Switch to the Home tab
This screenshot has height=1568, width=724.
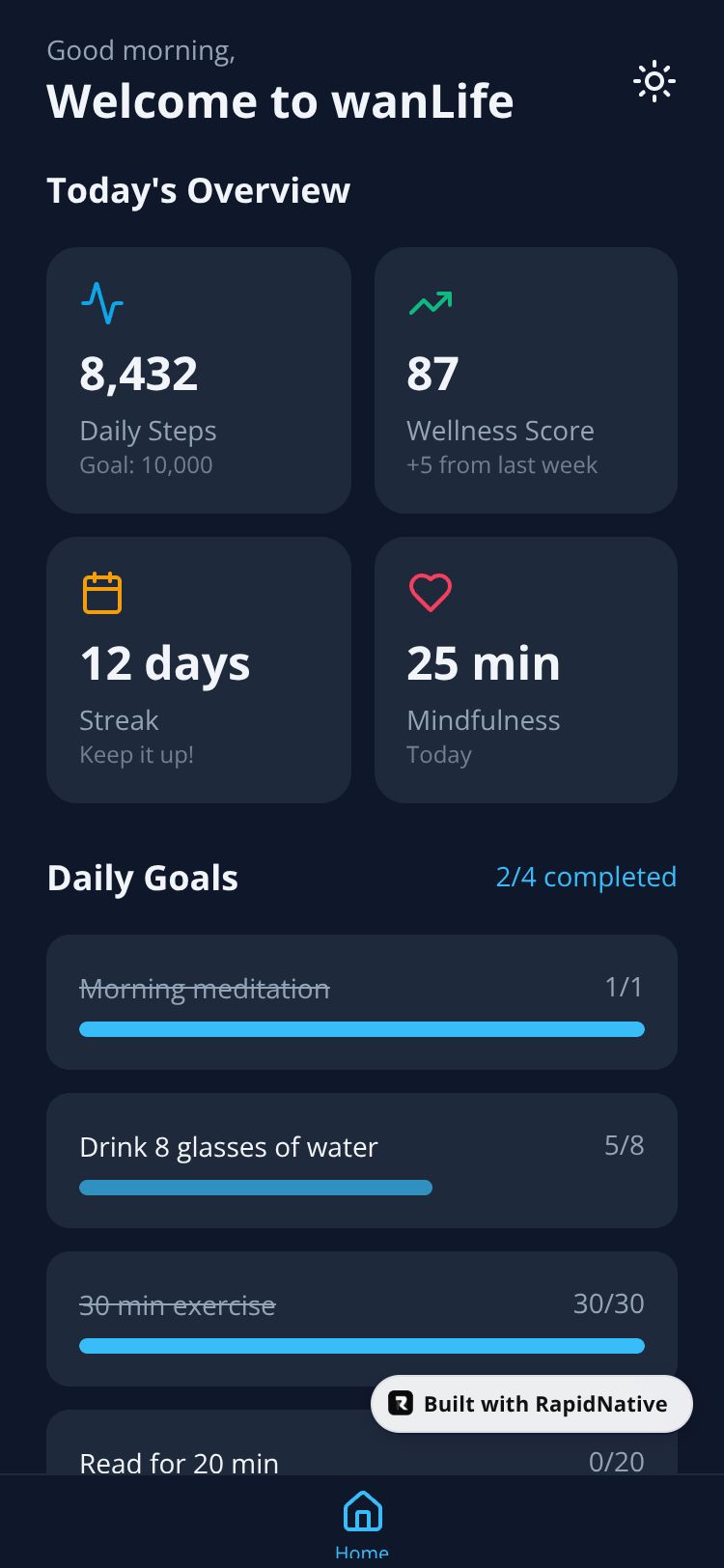[x=362, y=1522]
